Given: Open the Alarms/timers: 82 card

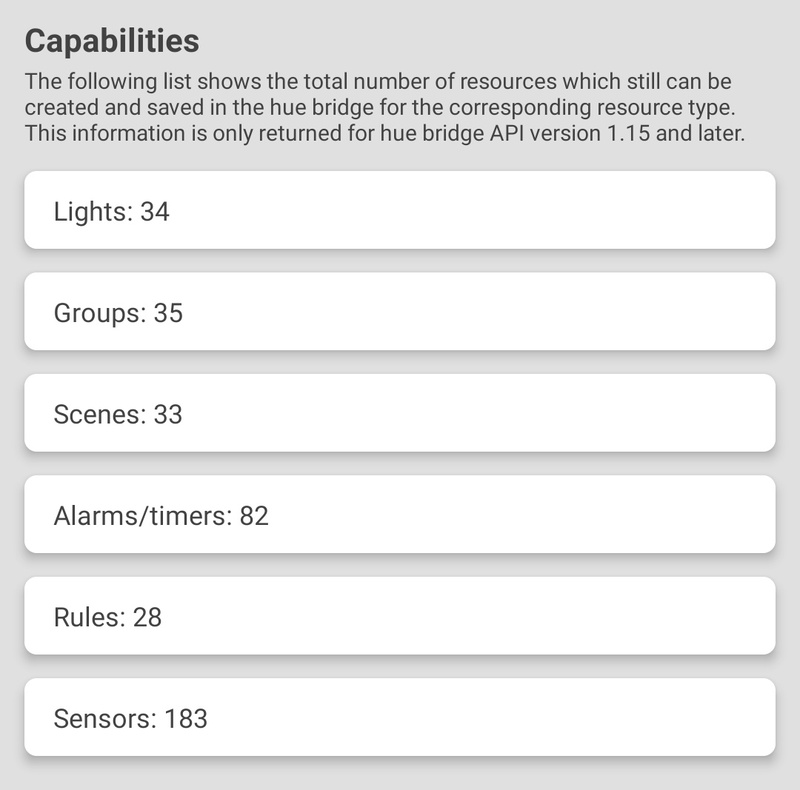Looking at the screenshot, I should pyautogui.click(x=399, y=515).
